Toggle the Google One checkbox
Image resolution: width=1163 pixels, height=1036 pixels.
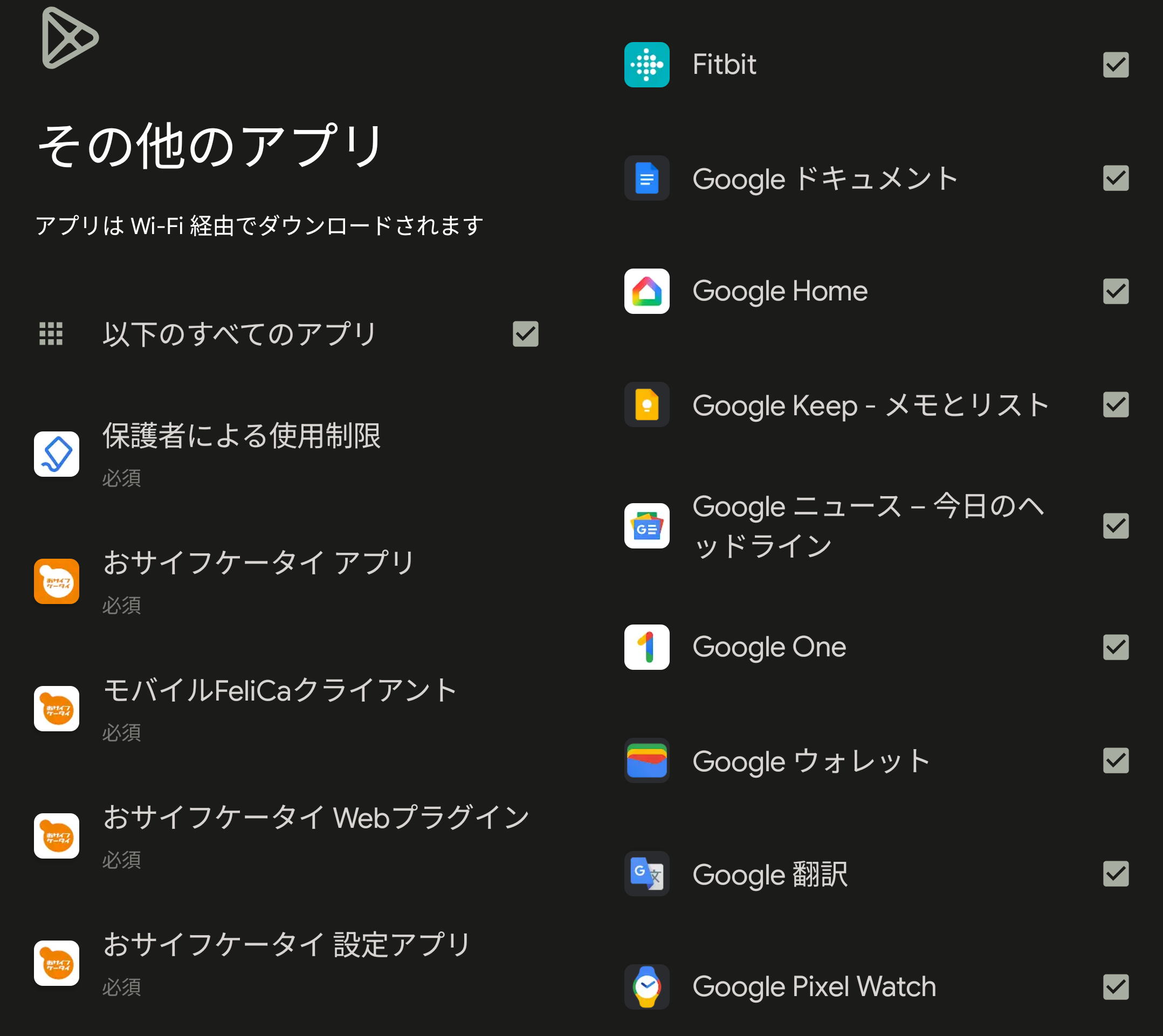(1115, 647)
